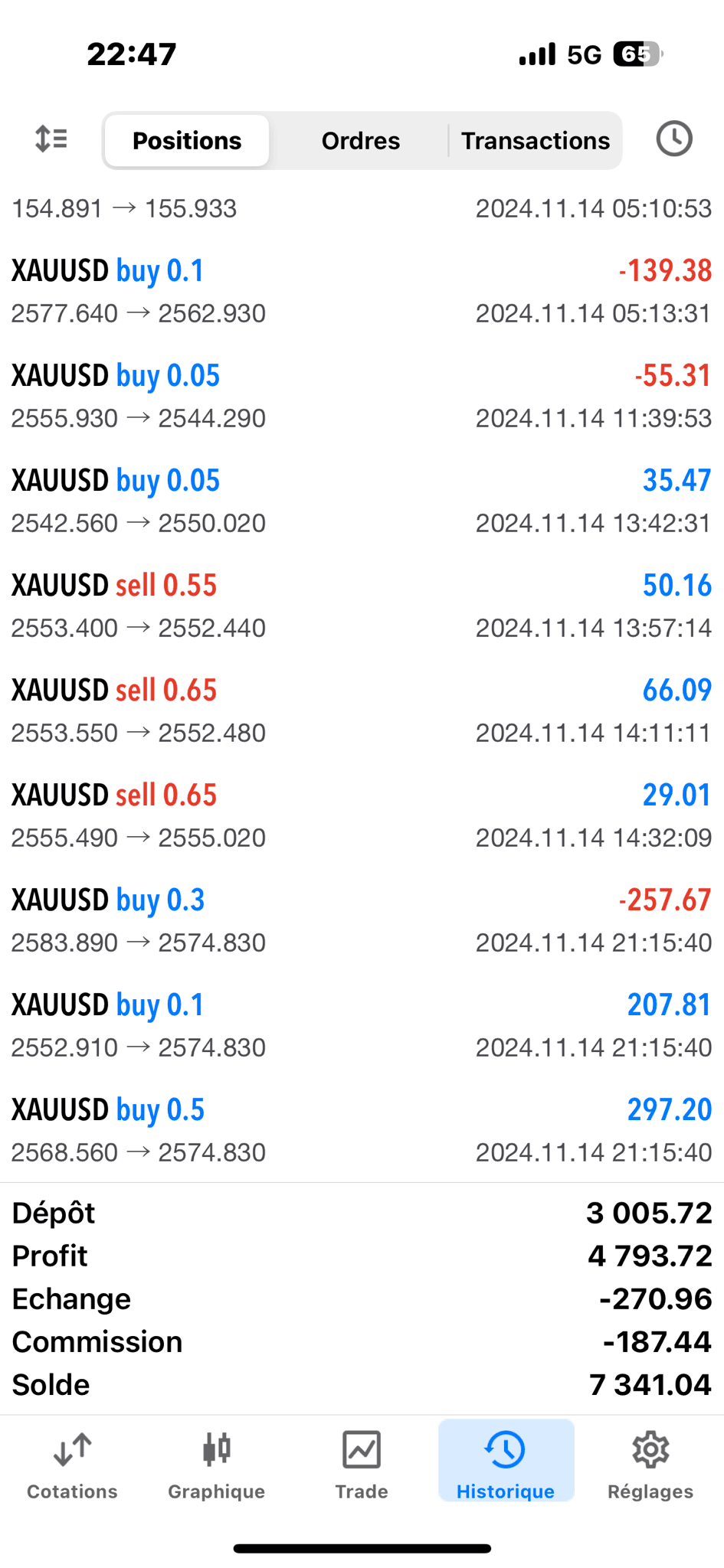Viewport: 724px width, 1568px height.
Task: Open the Trade tab
Action: click(x=362, y=1465)
